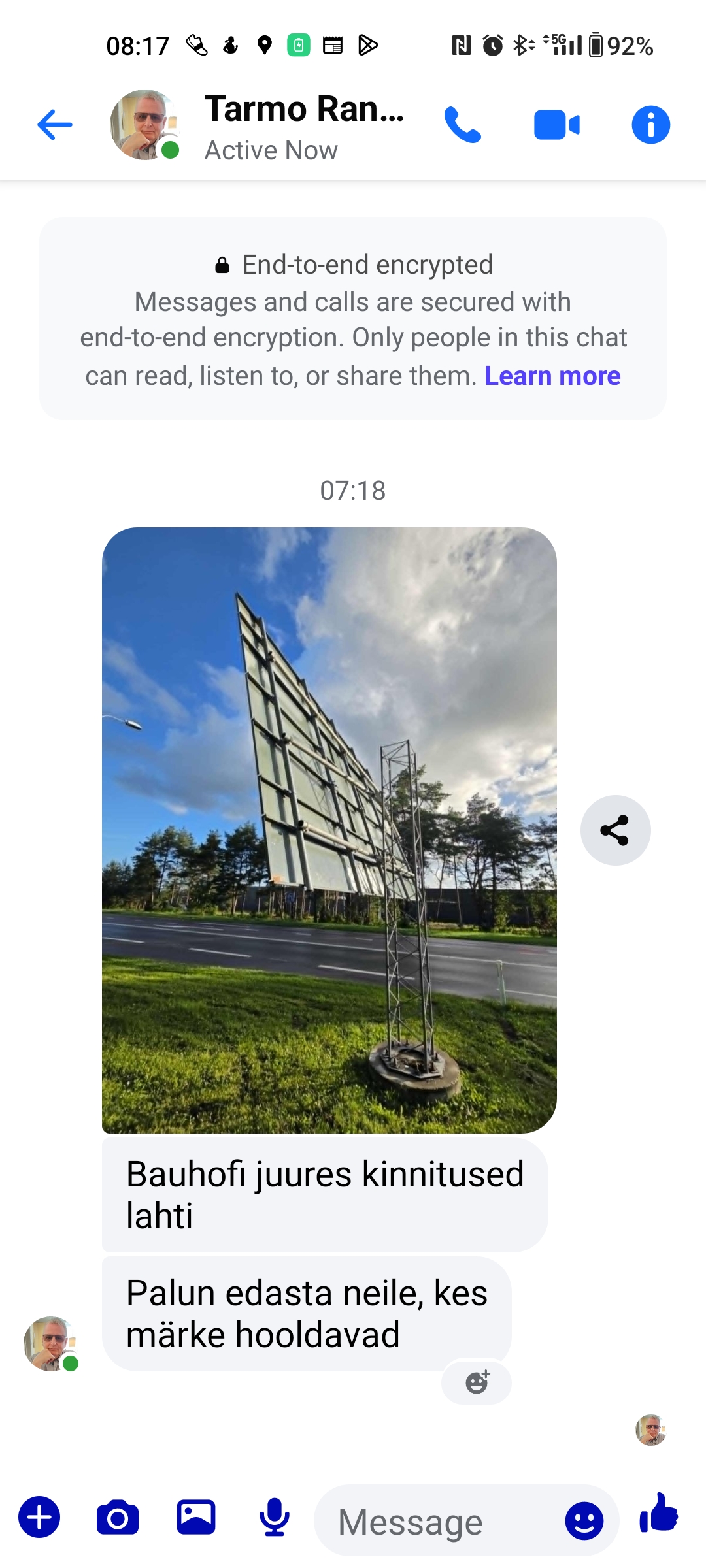Open the camera to take a photo
Image resolution: width=706 pixels, height=1568 pixels.
click(x=118, y=1517)
